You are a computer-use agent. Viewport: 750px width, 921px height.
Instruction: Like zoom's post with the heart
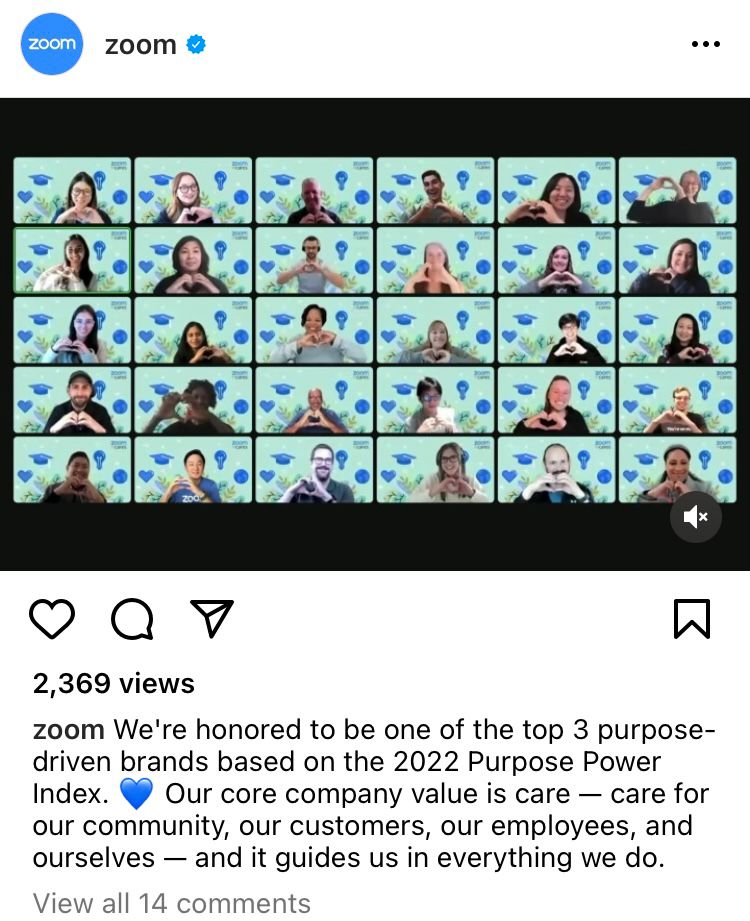click(x=52, y=619)
